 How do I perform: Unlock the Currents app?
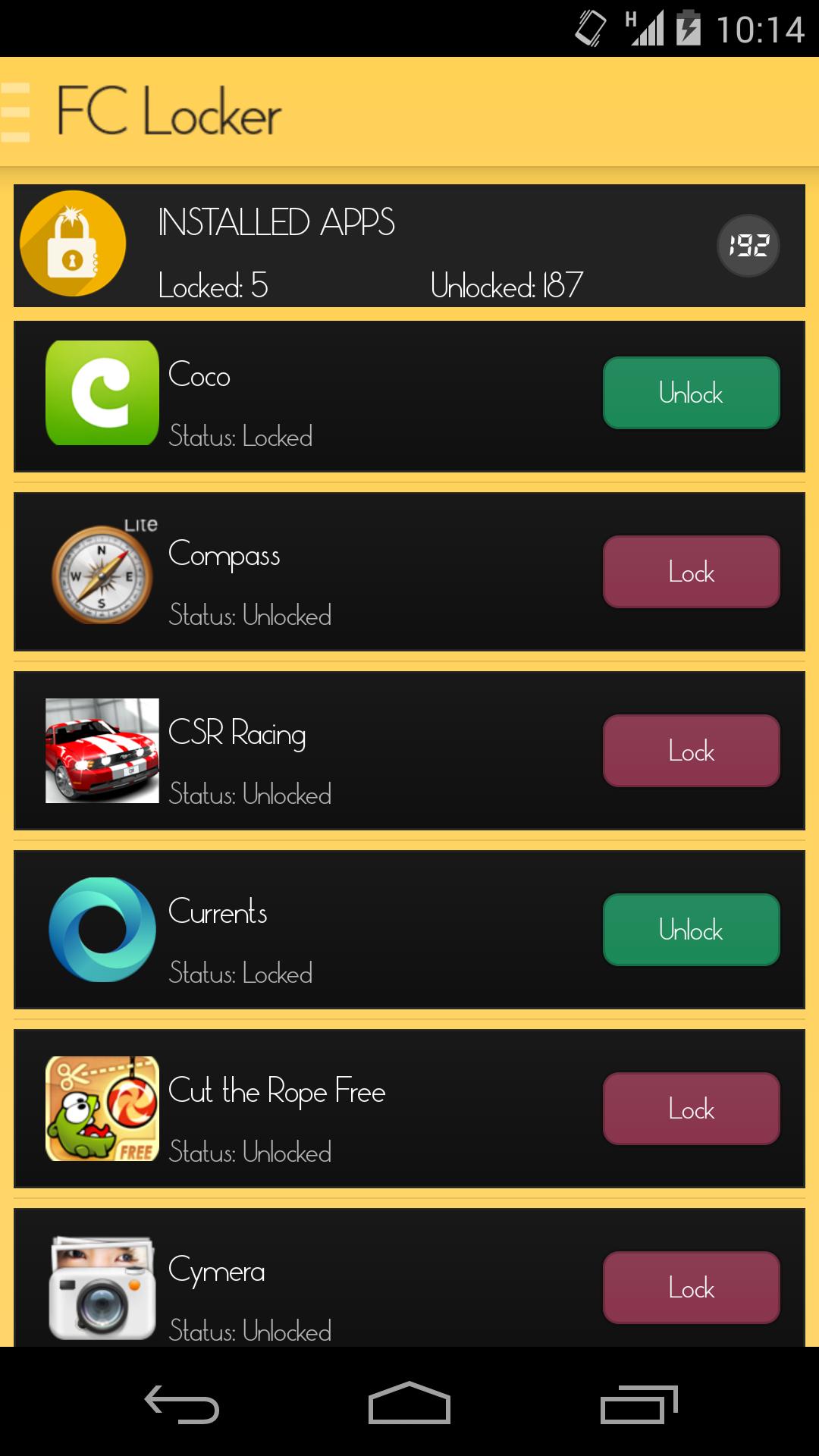(691, 930)
